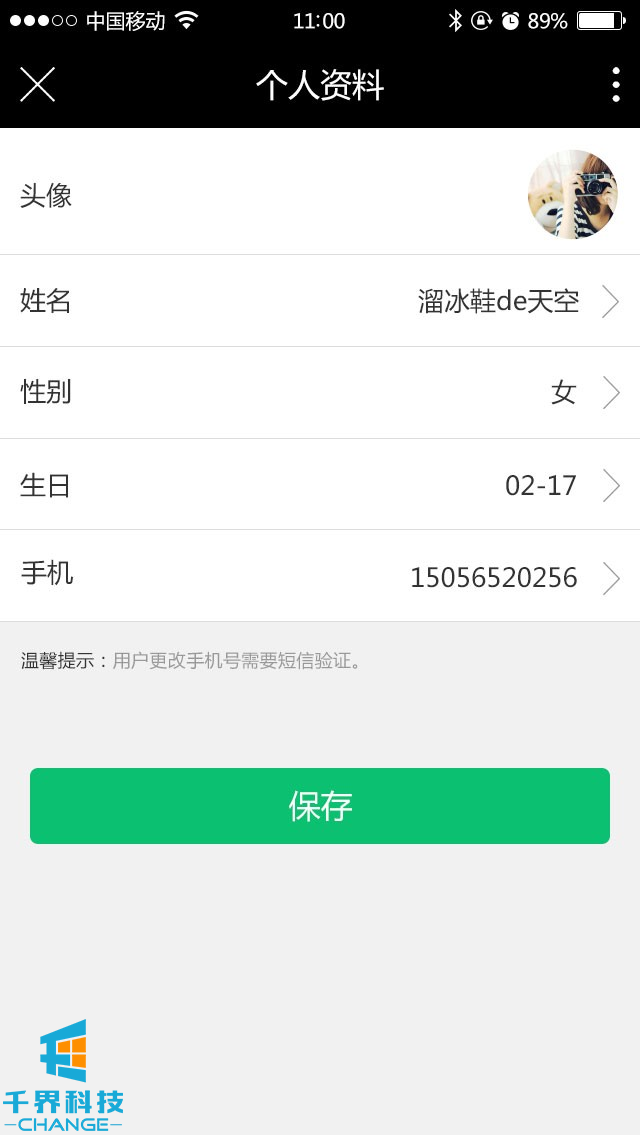Image resolution: width=640 pixels, height=1135 pixels.
Task: Open the 生日 birthday picker
Action: coord(320,485)
